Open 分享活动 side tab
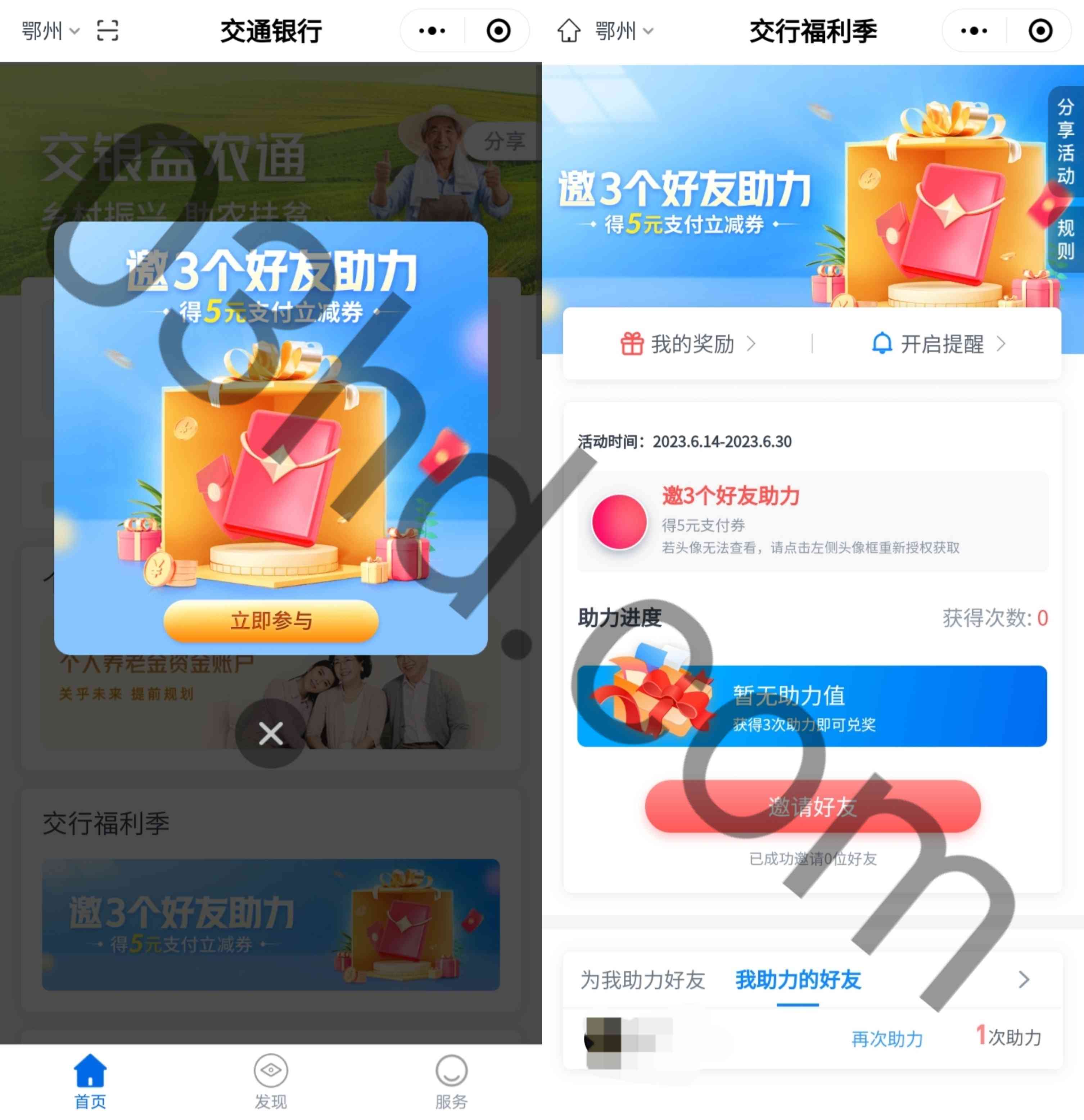1084x1120 pixels. tap(1065, 141)
